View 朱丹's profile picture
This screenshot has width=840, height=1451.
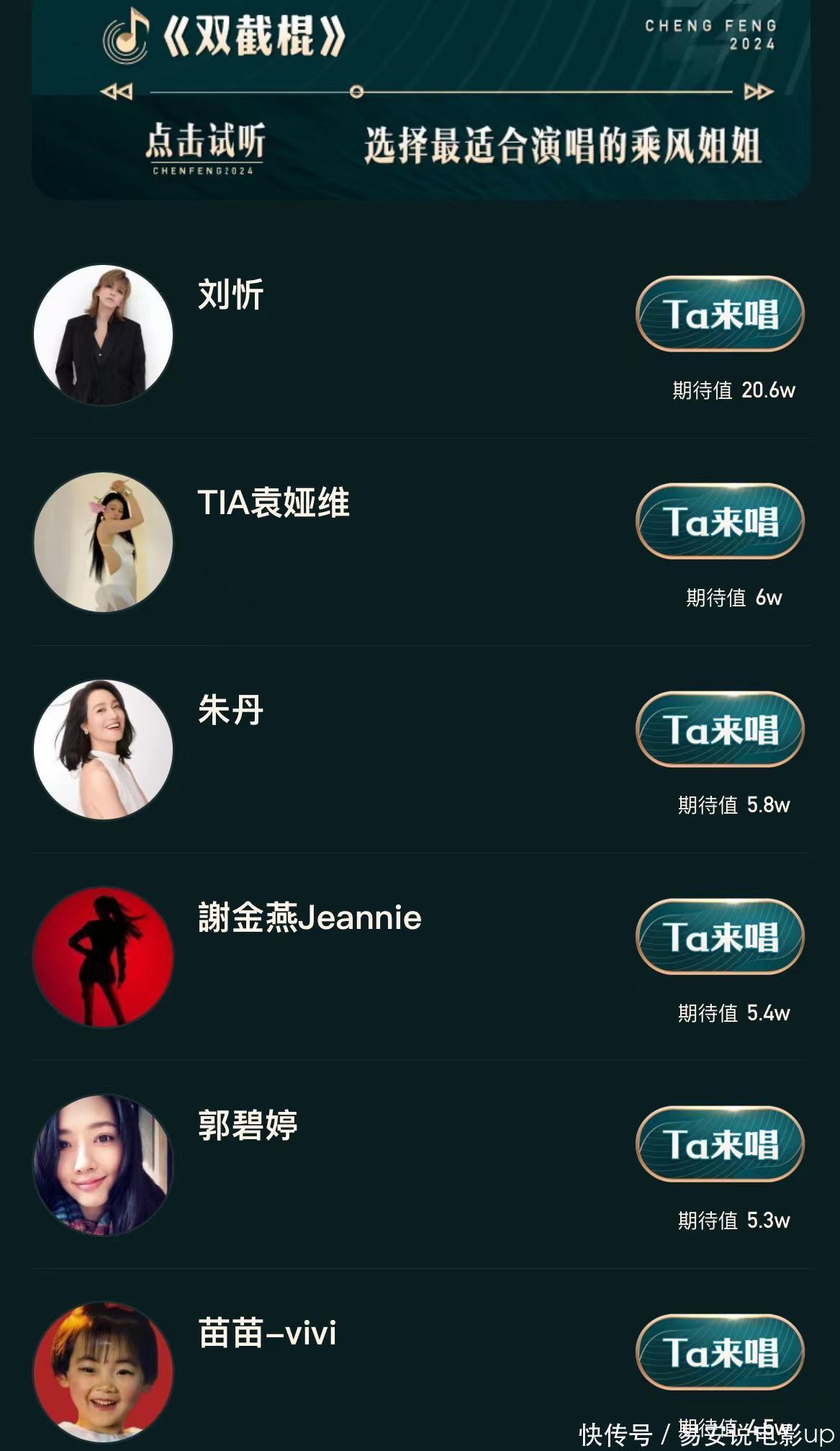(x=104, y=750)
